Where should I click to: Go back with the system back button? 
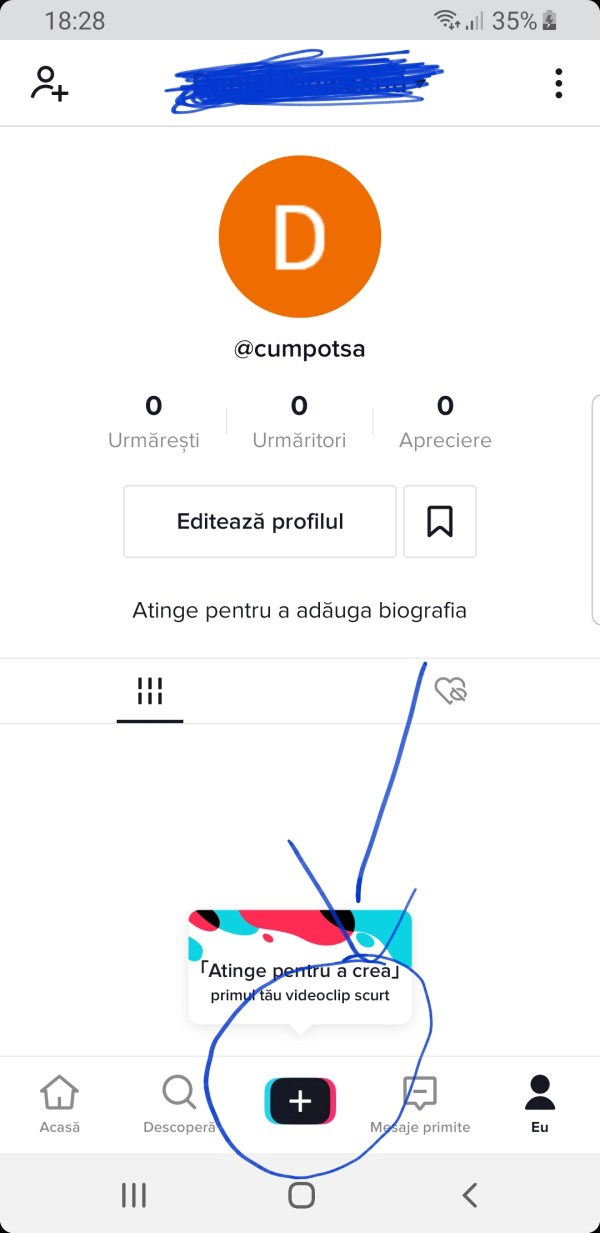coord(469,1194)
